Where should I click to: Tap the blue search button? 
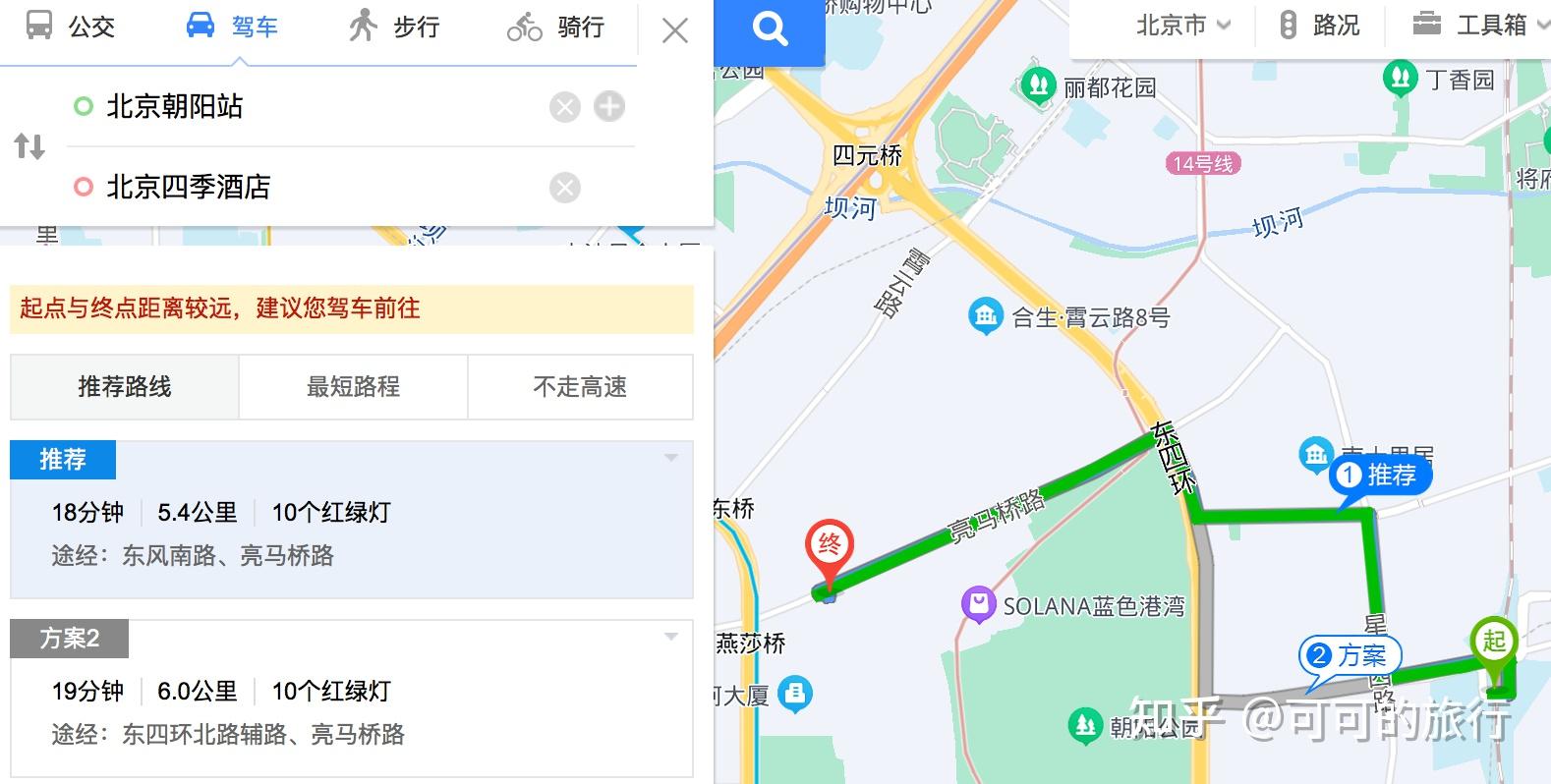pos(769,30)
